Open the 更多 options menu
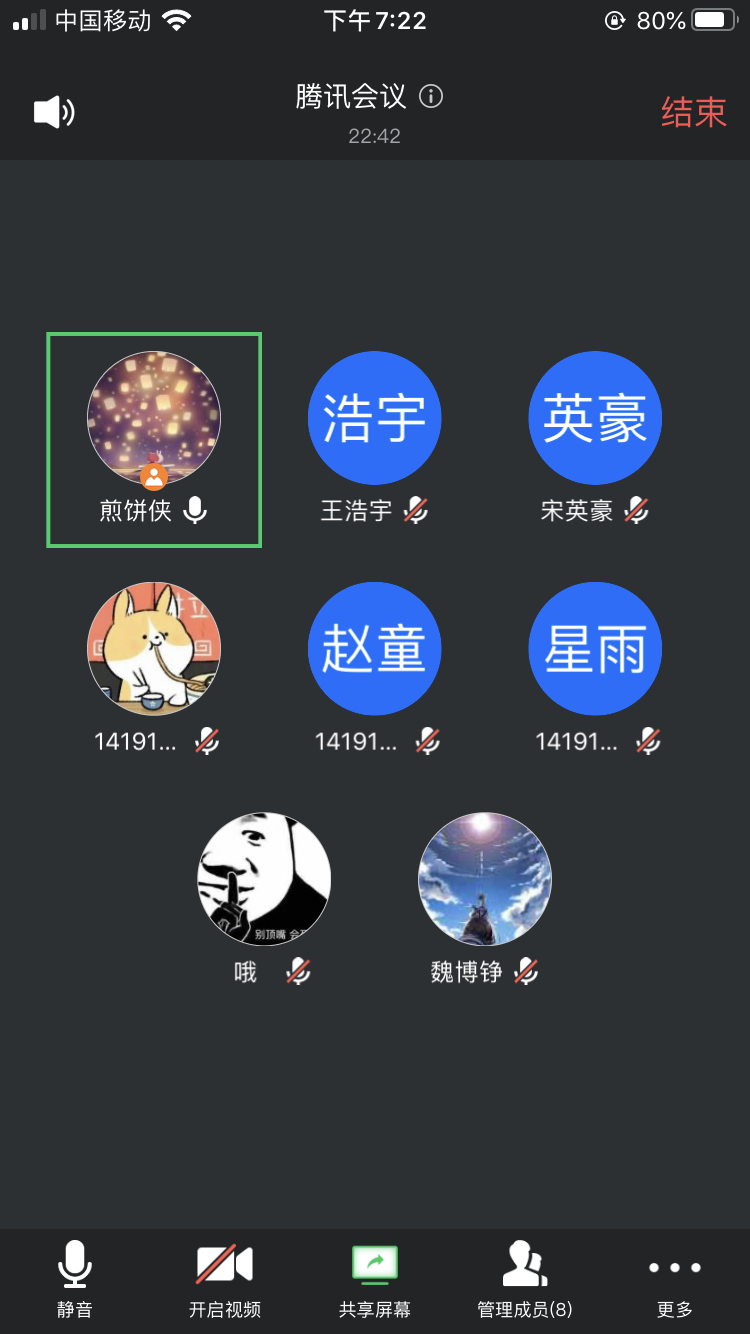Viewport: 750px width, 1334px height. (675, 1278)
